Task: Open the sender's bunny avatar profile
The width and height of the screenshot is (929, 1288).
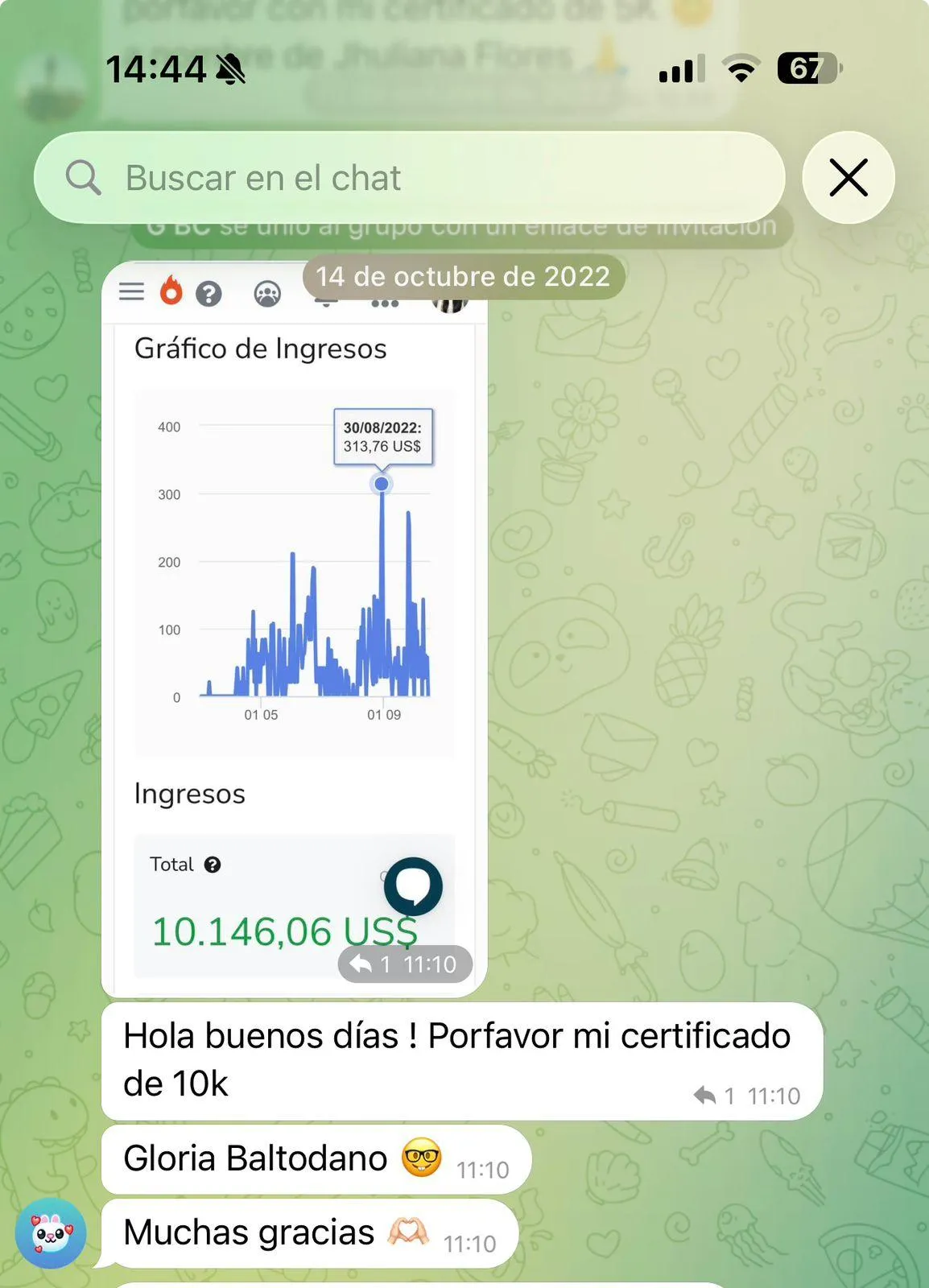Action: pos(50,1232)
